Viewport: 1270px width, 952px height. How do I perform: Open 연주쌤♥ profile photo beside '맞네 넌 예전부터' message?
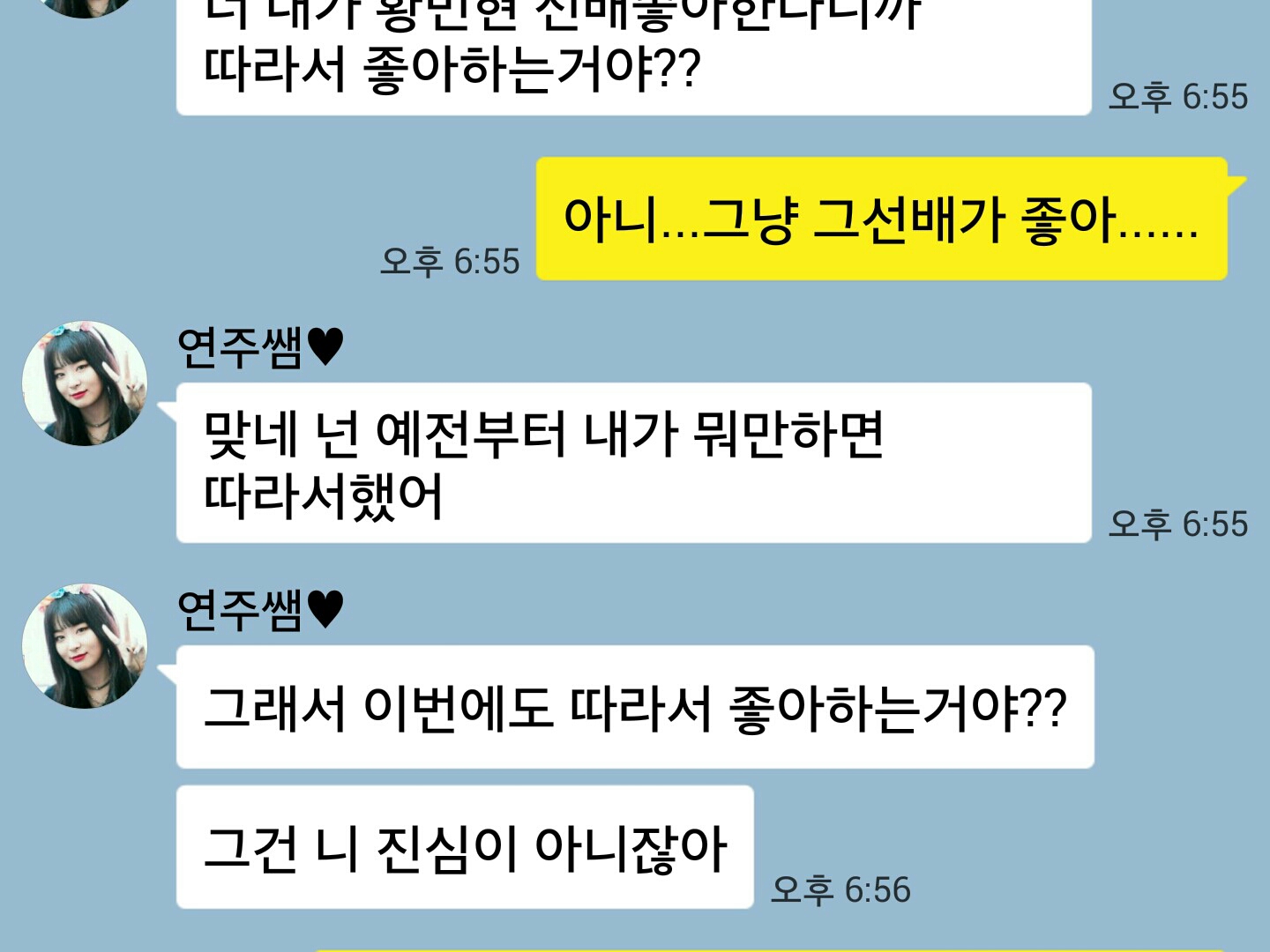[85, 383]
